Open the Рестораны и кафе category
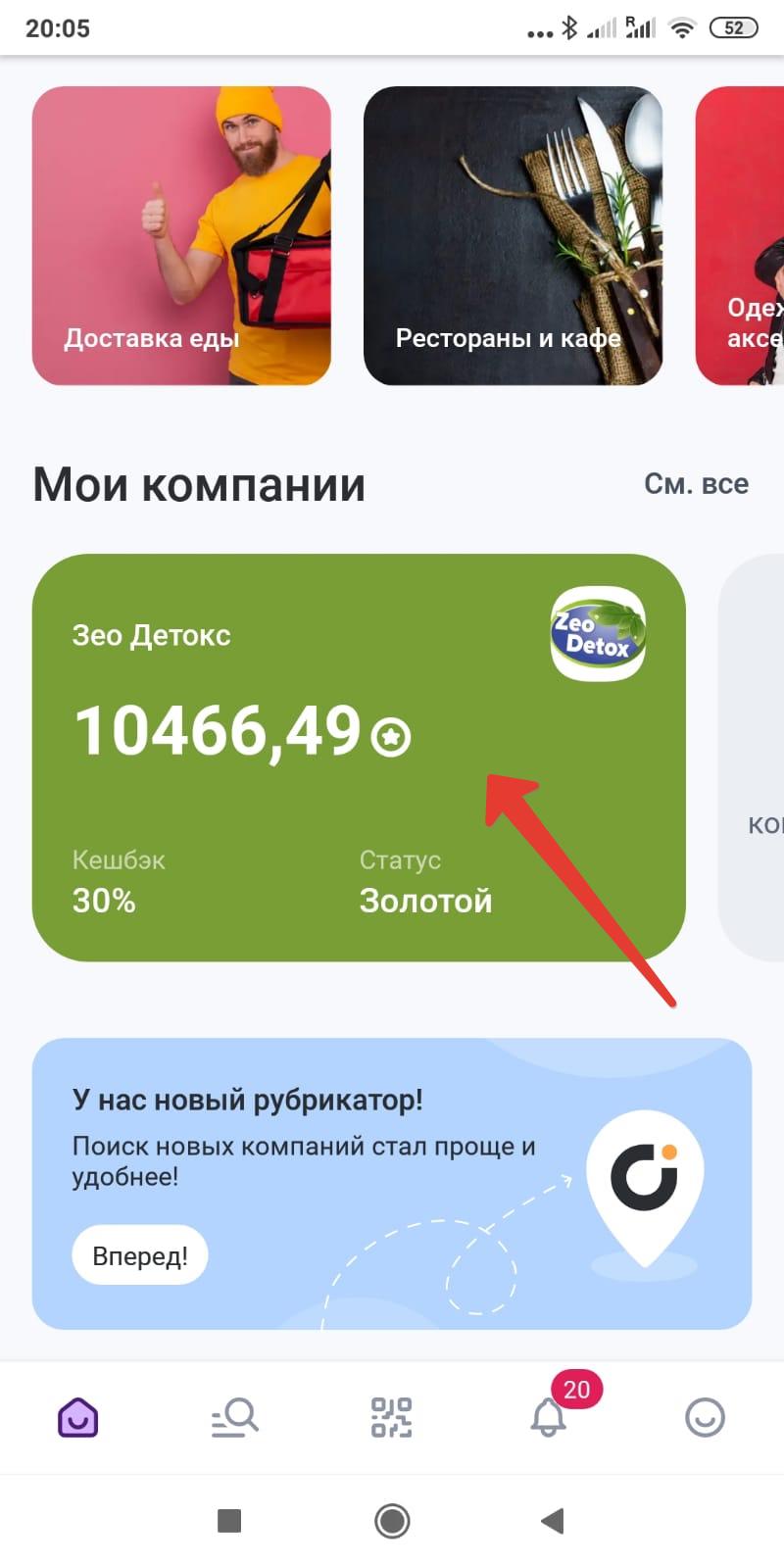The height and width of the screenshot is (1568, 784). click(x=513, y=235)
